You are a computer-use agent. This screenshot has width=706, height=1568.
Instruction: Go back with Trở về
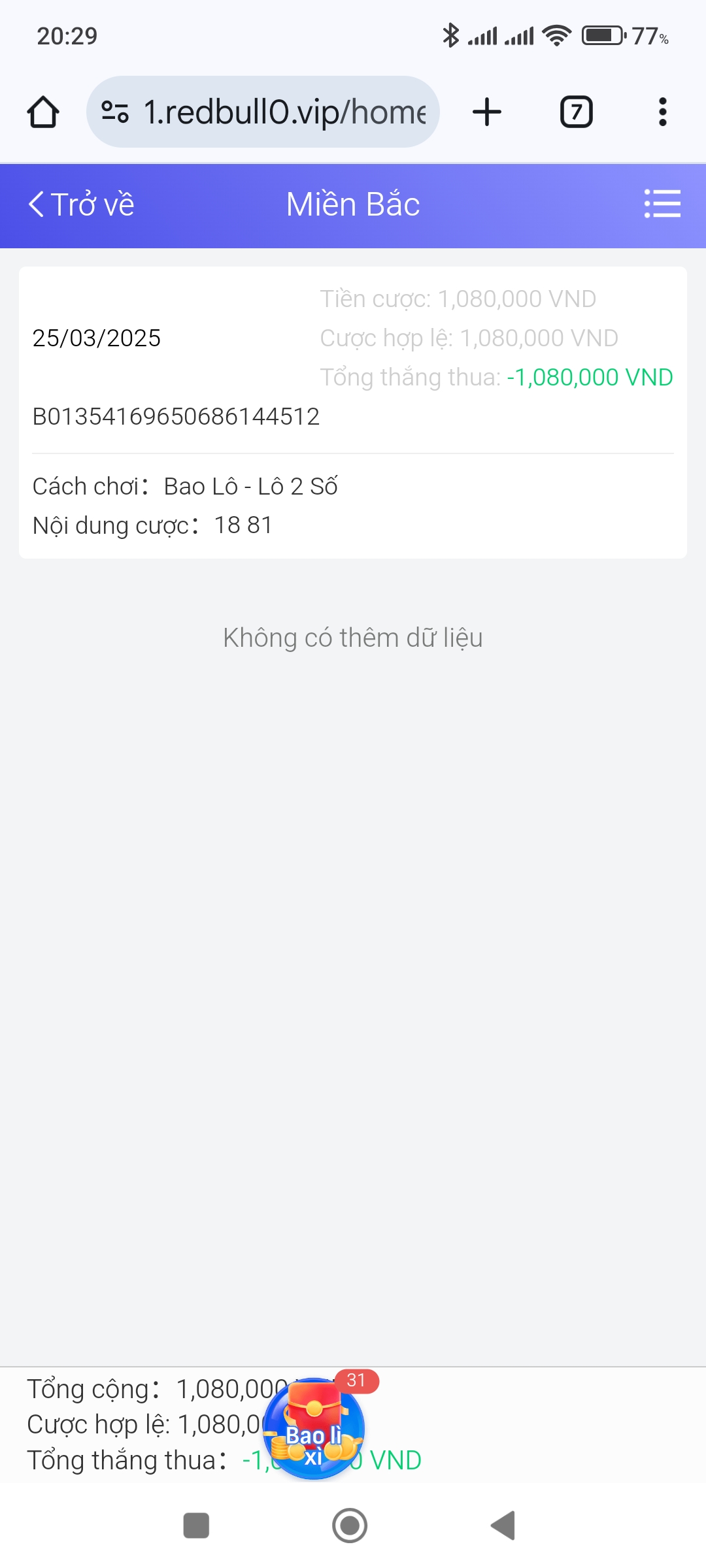[x=81, y=204]
